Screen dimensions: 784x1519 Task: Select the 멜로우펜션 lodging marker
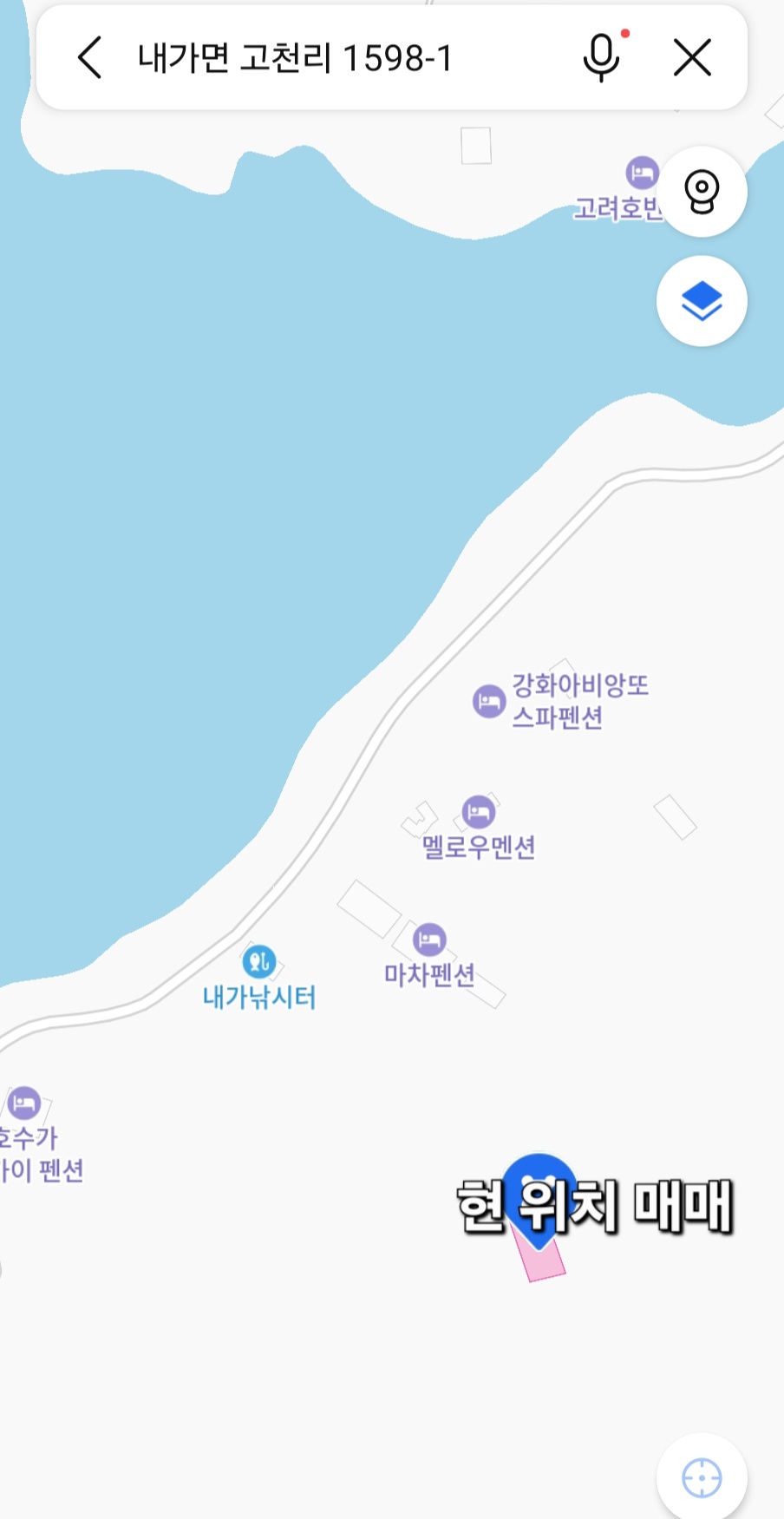(479, 813)
